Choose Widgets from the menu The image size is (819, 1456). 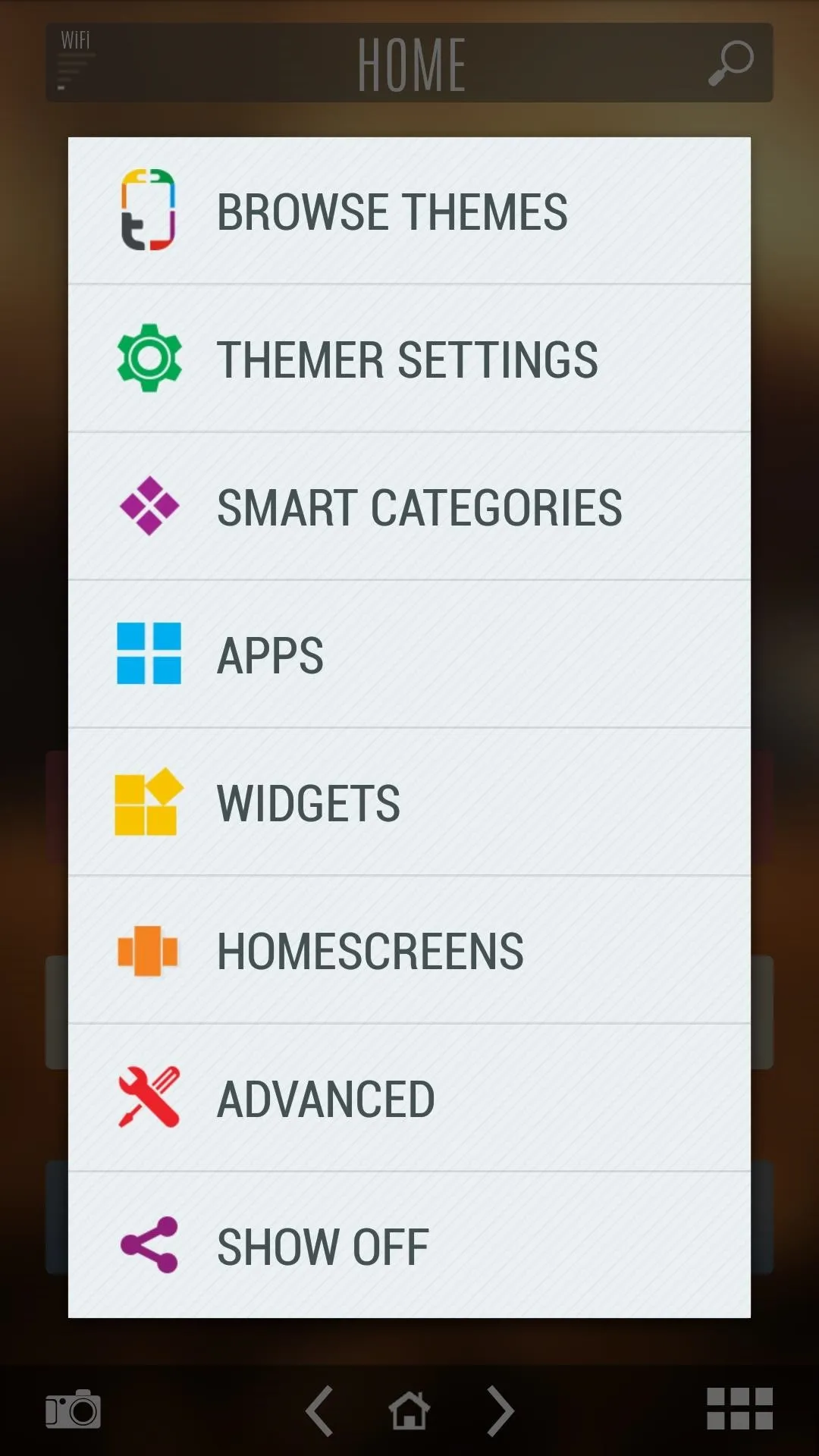[409, 802]
